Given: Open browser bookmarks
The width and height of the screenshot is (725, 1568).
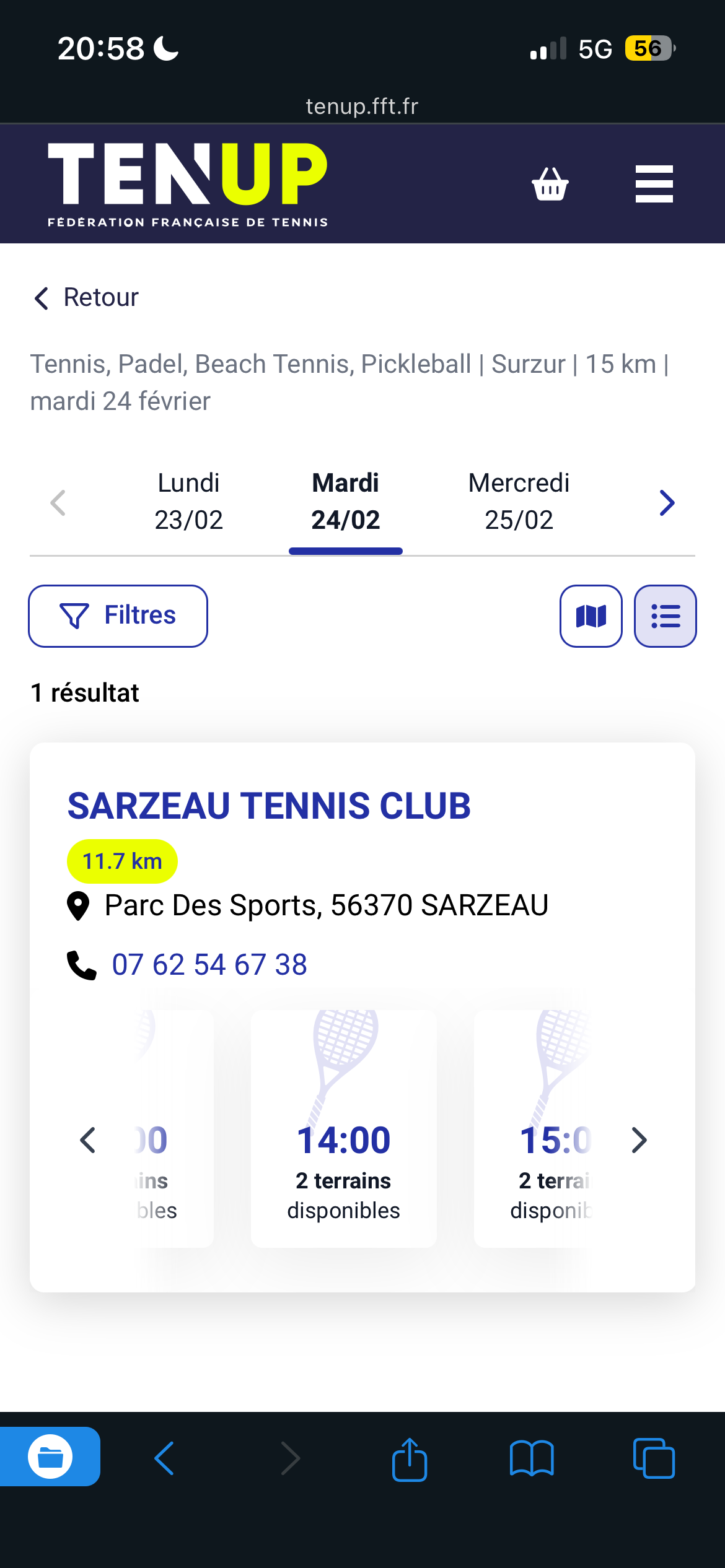Looking at the screenshot, I should 532,1459.
